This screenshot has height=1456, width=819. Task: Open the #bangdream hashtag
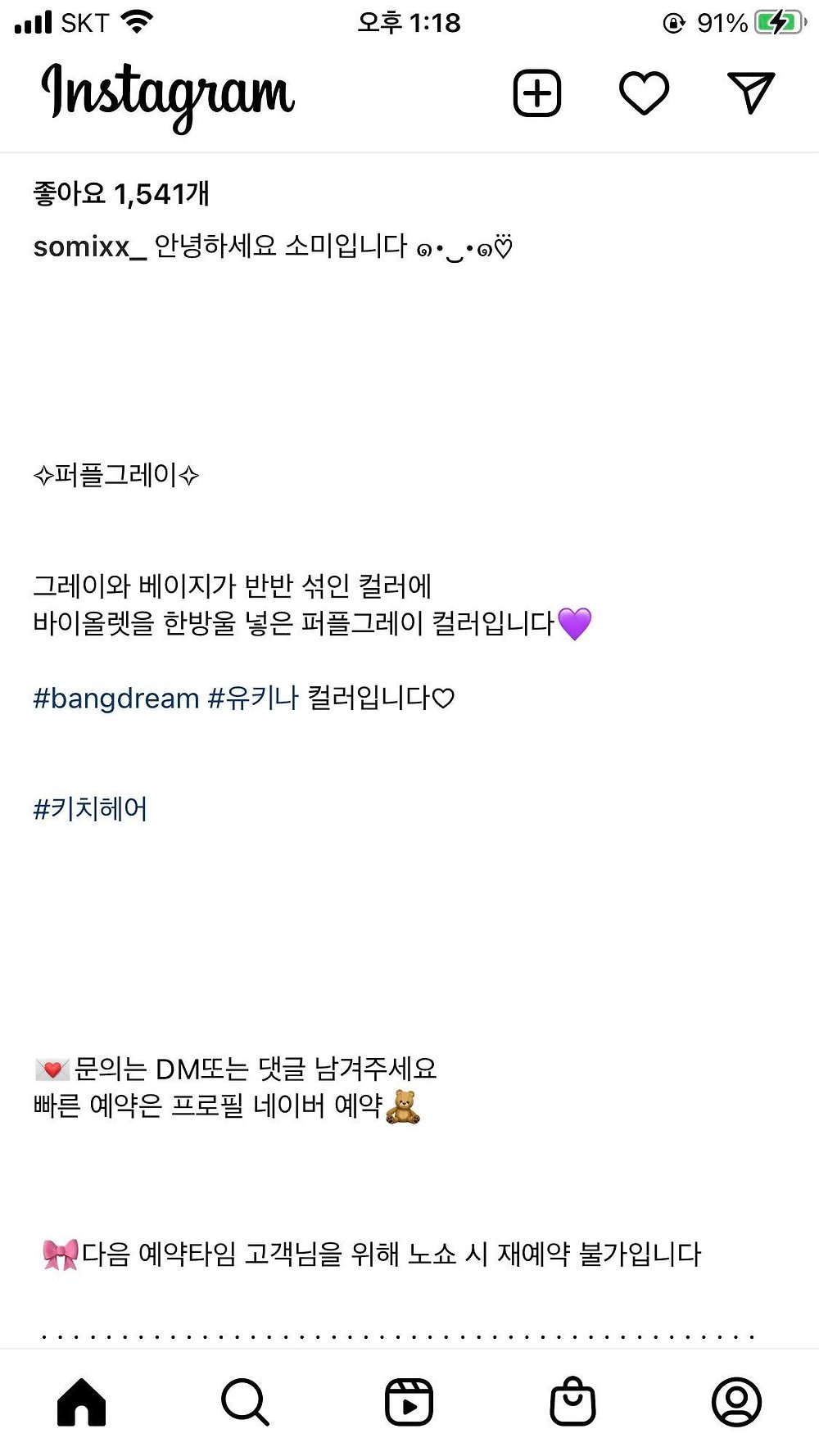115,699
